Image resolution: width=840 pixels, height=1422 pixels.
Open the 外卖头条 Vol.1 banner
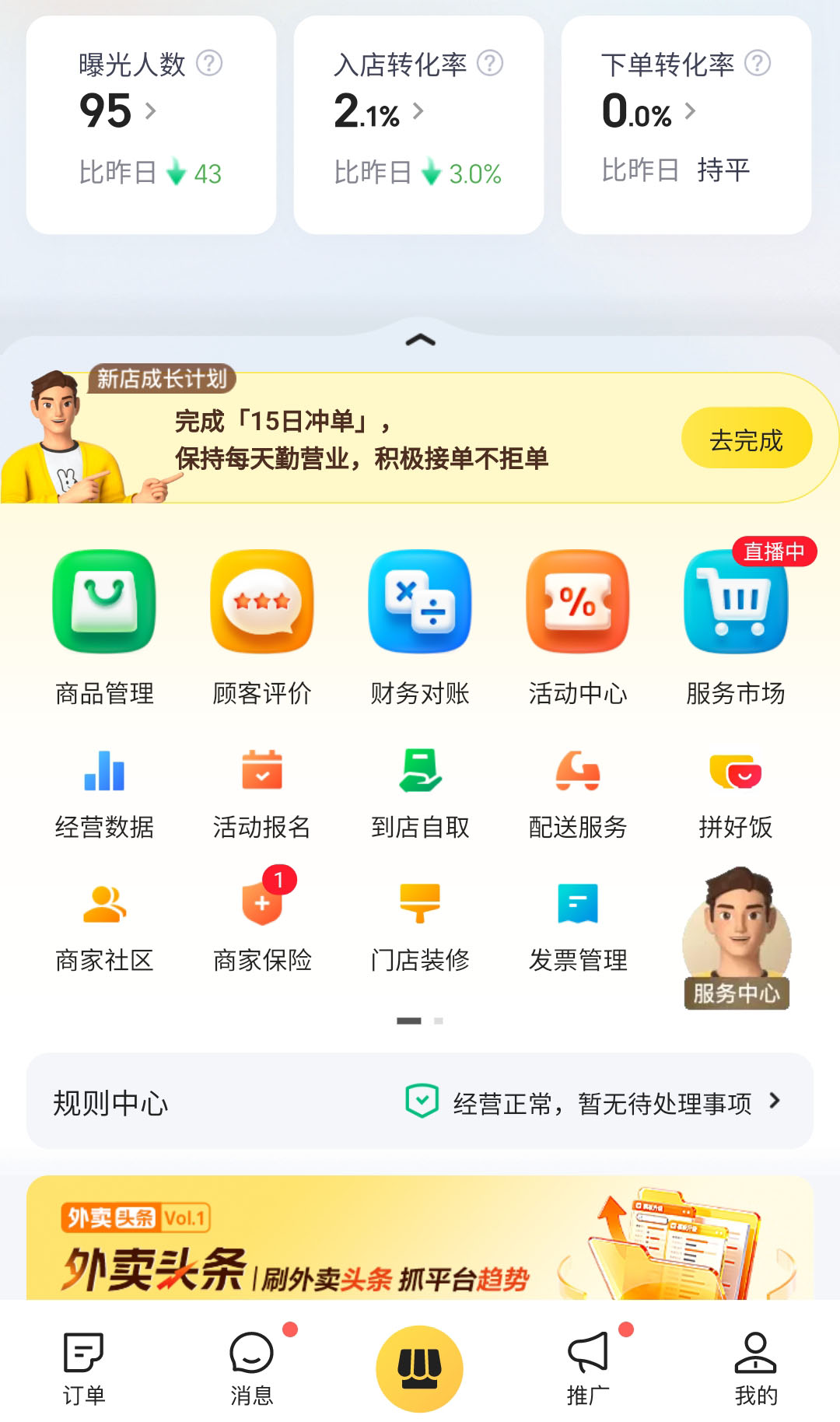coord(420,1238)
